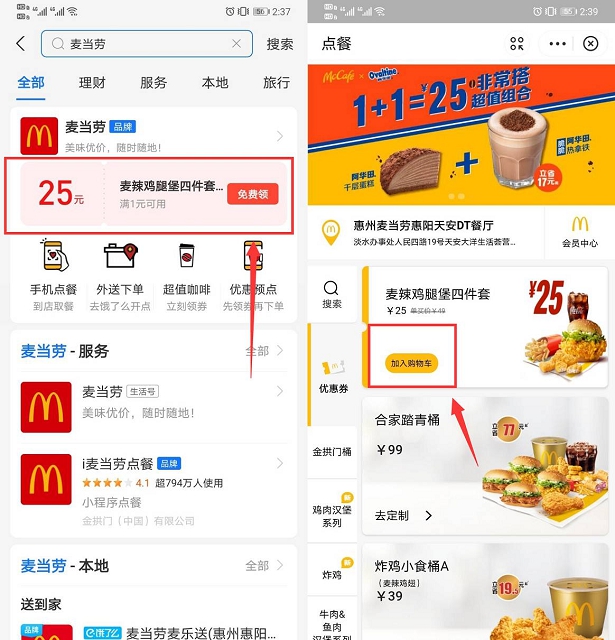Image resolution: width=615 pixels, height=640 pixels.
Task: Go back from the 麦当劳 search page
Action: click(21, 44)
